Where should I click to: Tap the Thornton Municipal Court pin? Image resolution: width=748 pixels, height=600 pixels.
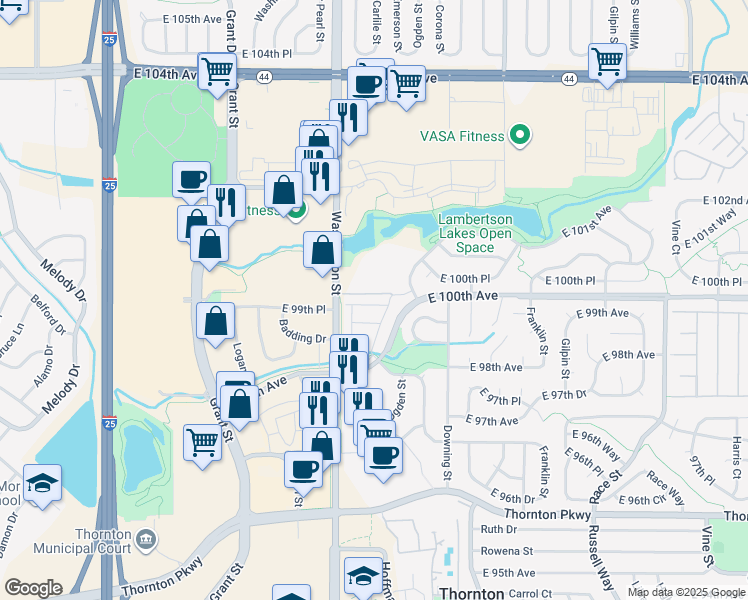[146, 541]
